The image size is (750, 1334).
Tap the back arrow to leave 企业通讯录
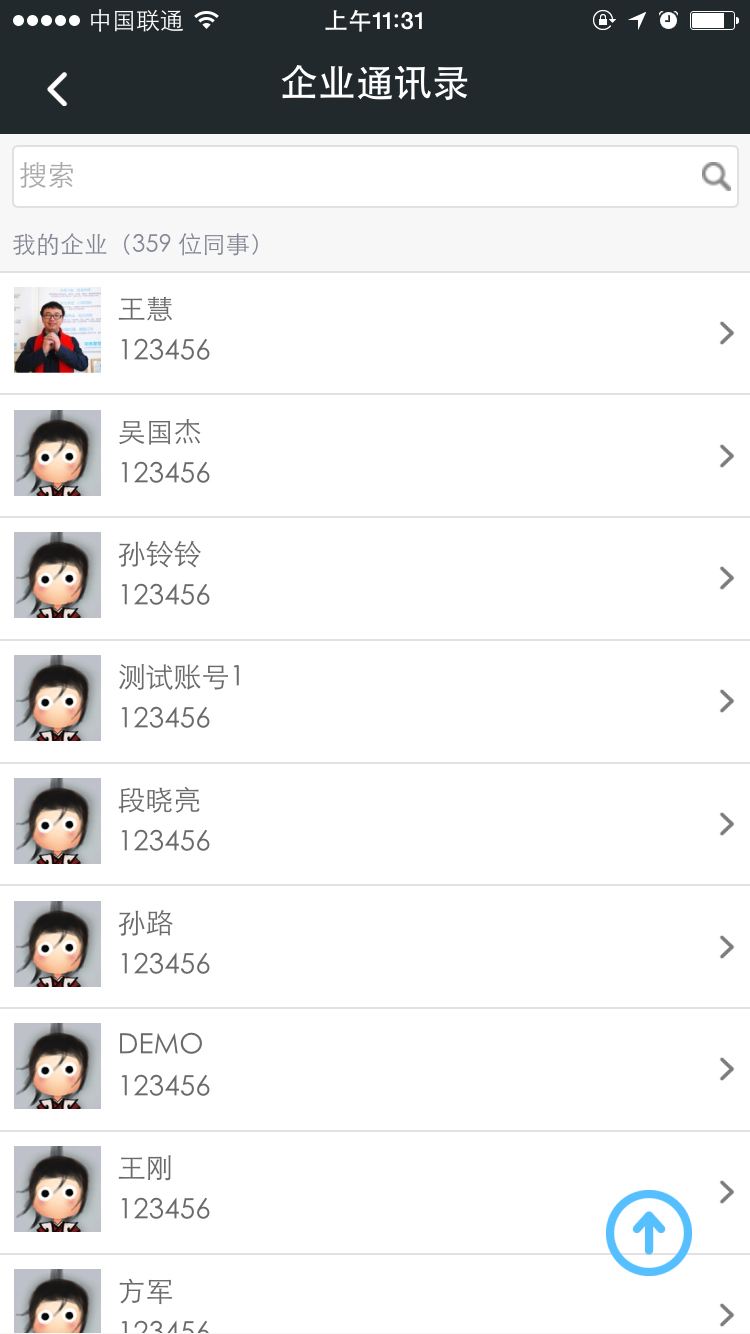pyautogui.click(x=56, y=88)
